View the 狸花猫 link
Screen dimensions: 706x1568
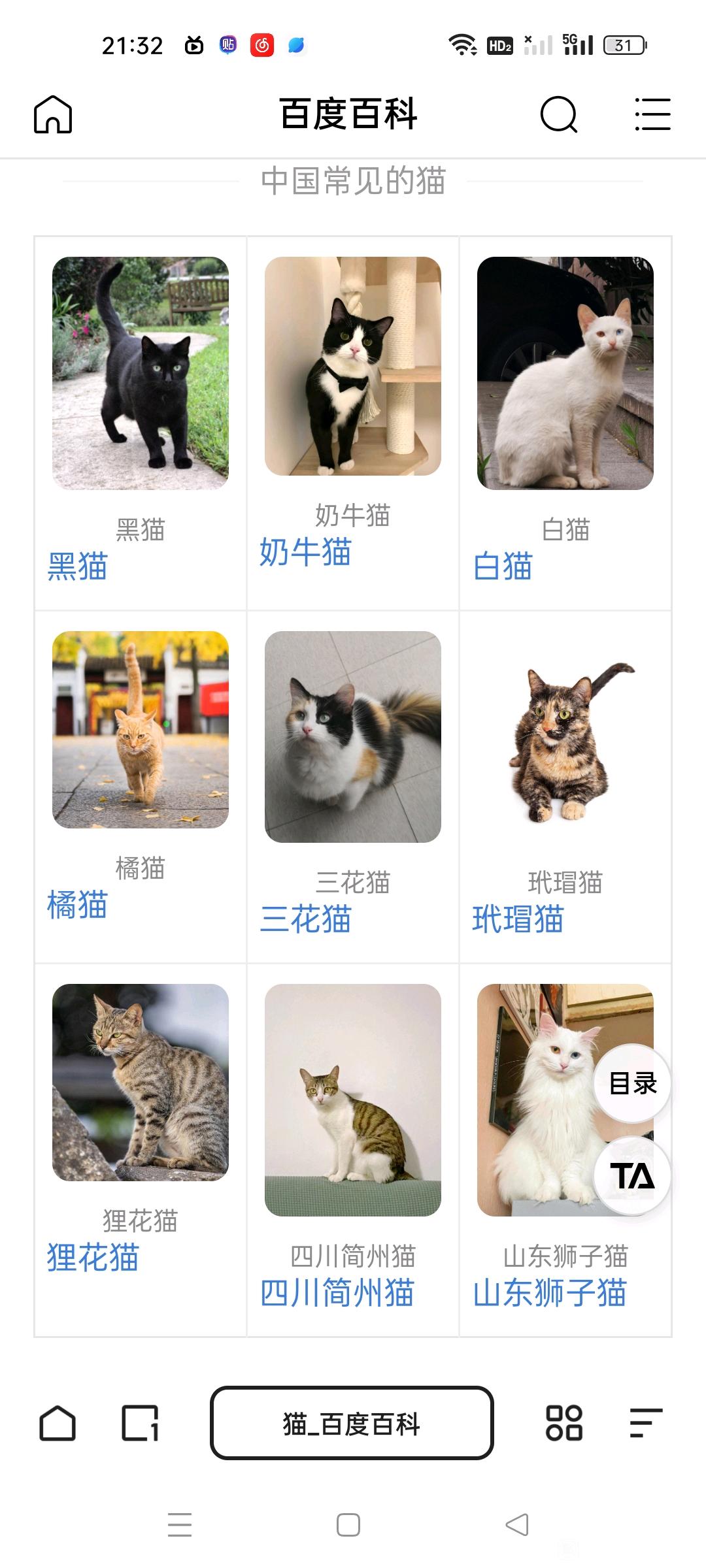tap(93, 1257)
